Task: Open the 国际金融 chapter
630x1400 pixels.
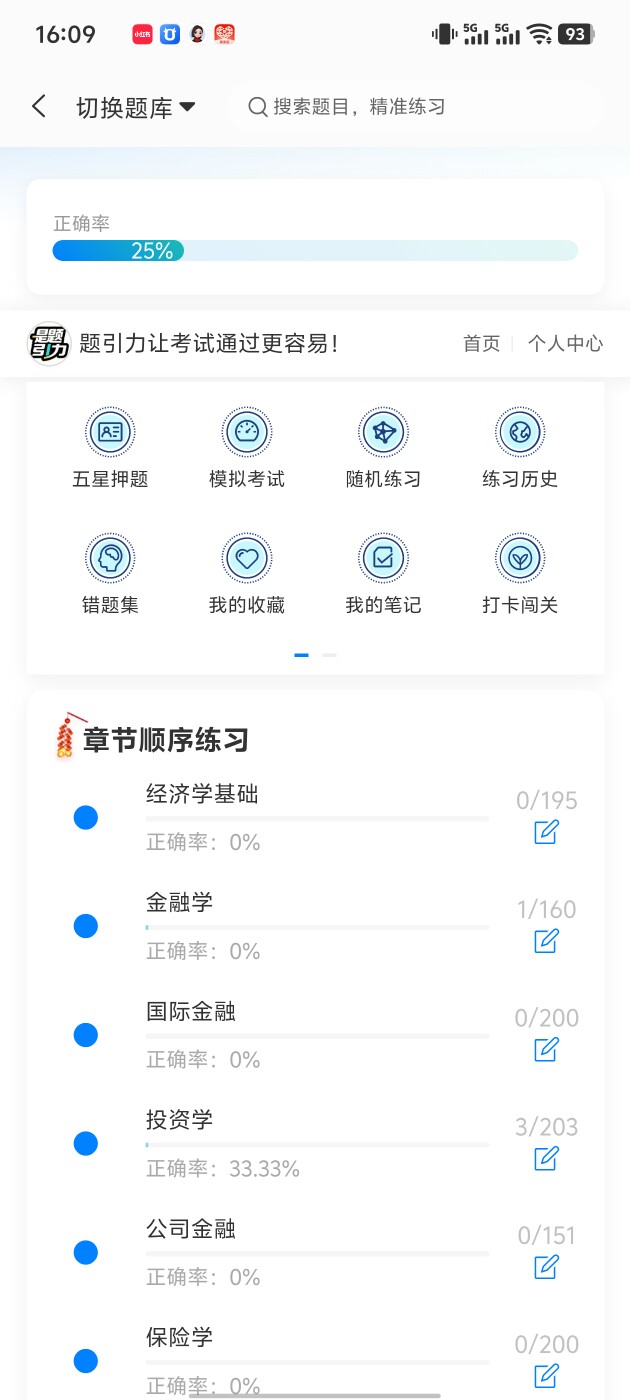Action: click(x=191, y=1012)
